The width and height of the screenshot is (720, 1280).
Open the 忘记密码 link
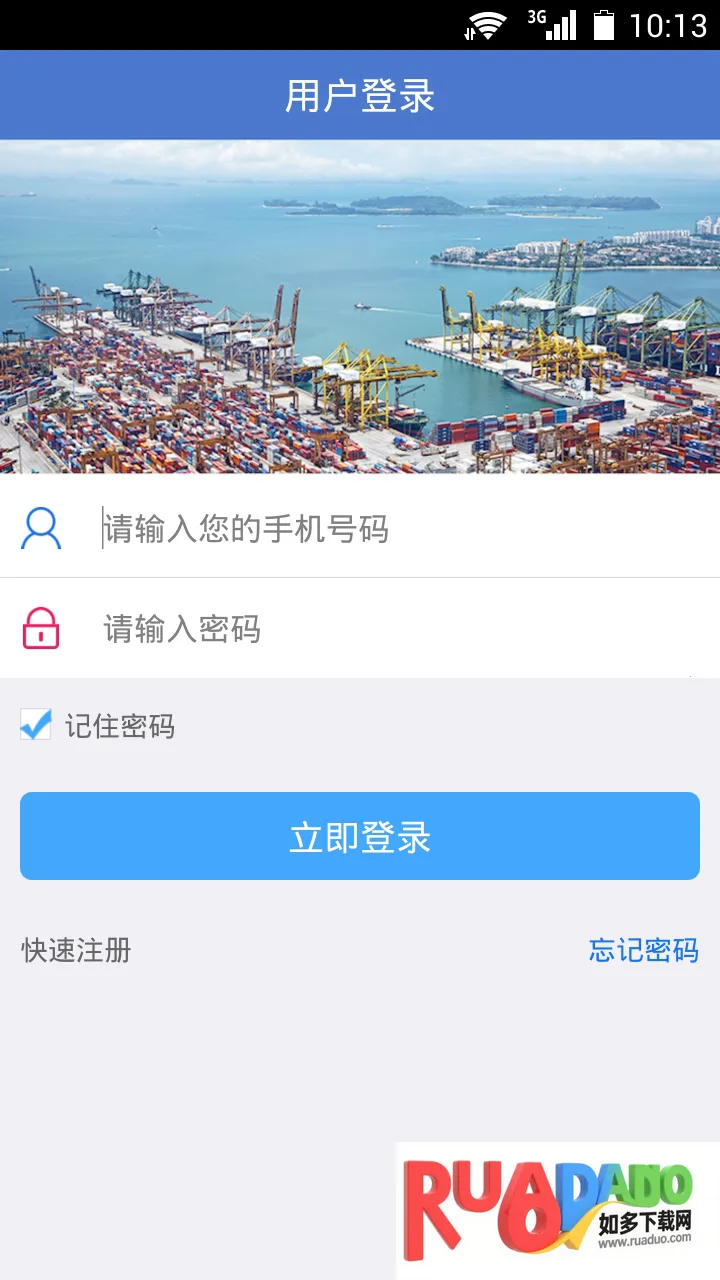tap(643, 950)
